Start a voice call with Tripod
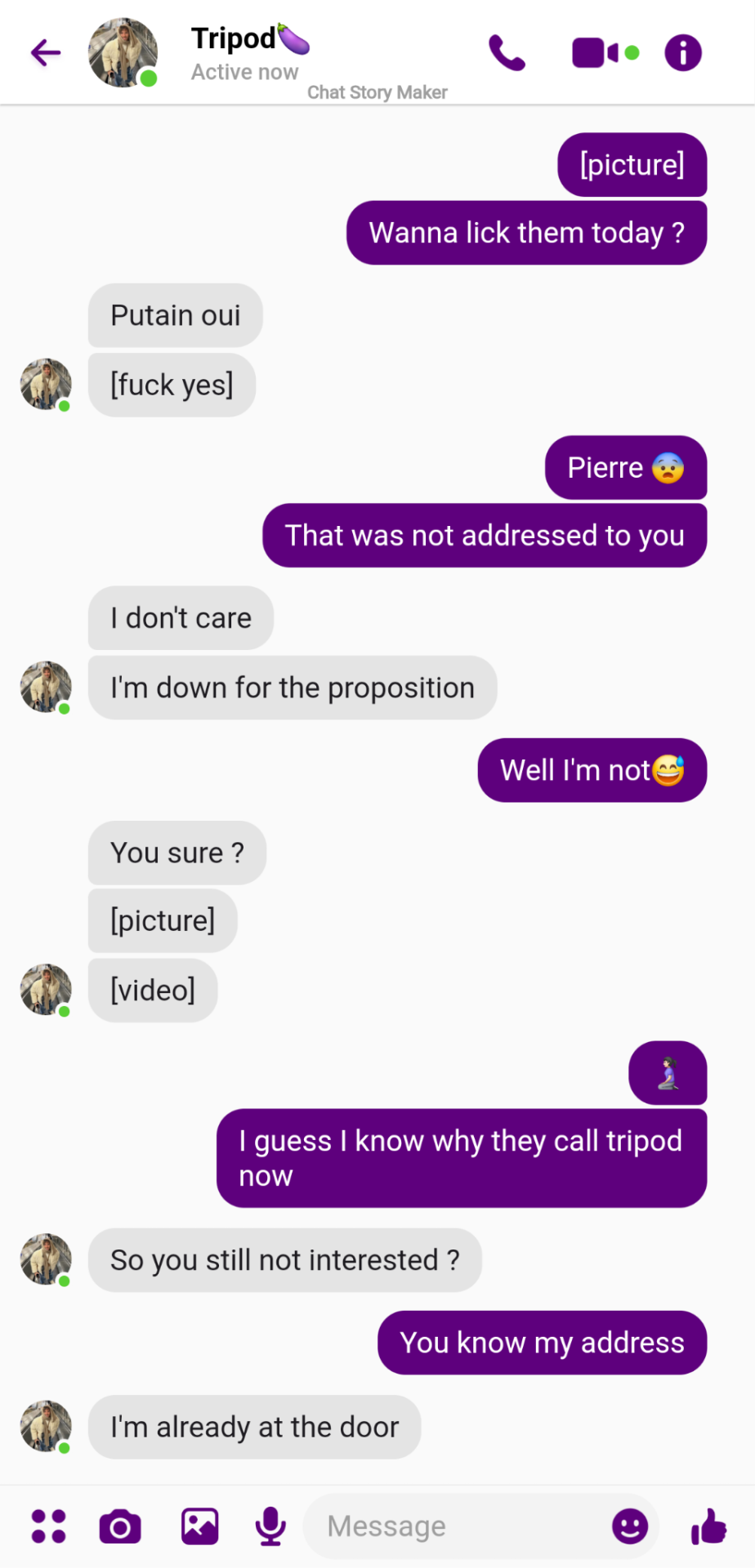This screenshot has height=1568, width=755. (507, 53)
